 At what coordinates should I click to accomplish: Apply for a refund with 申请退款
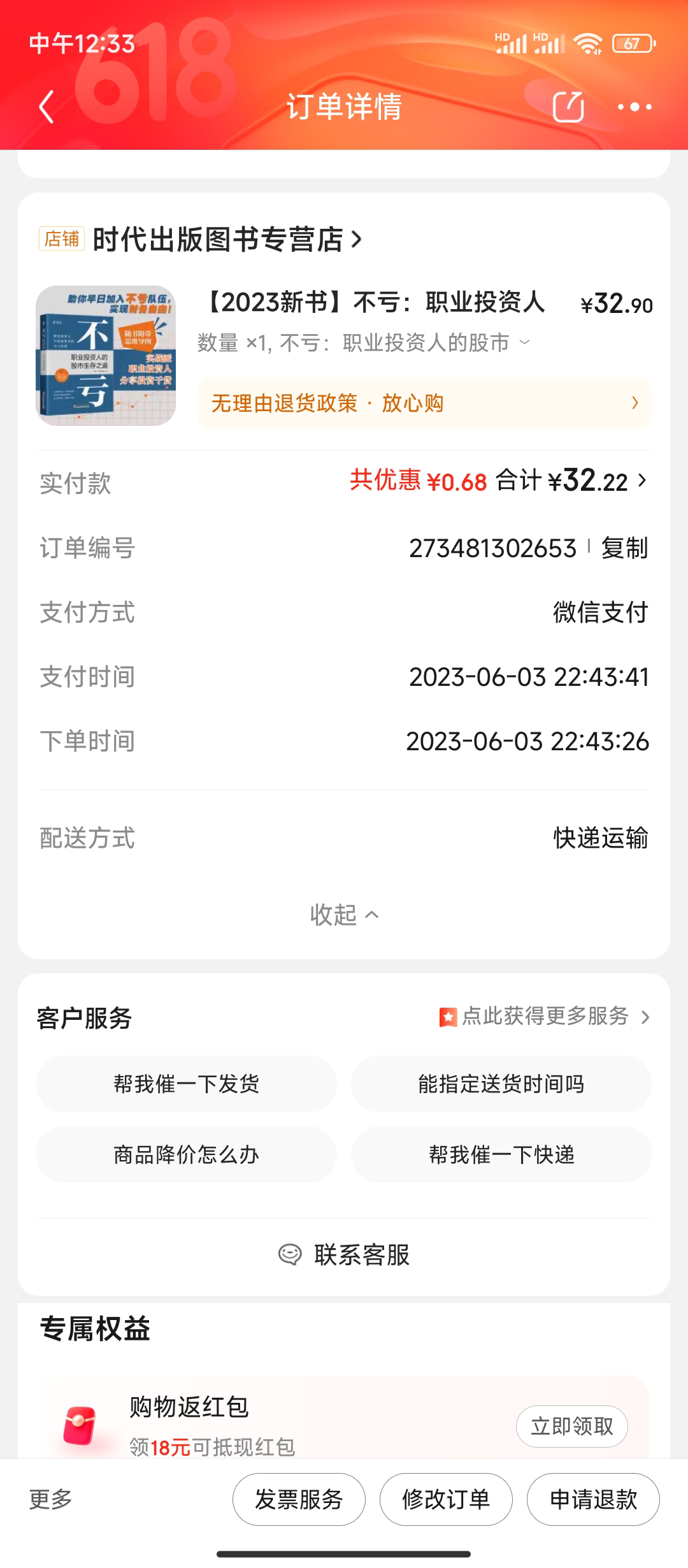593,1499
